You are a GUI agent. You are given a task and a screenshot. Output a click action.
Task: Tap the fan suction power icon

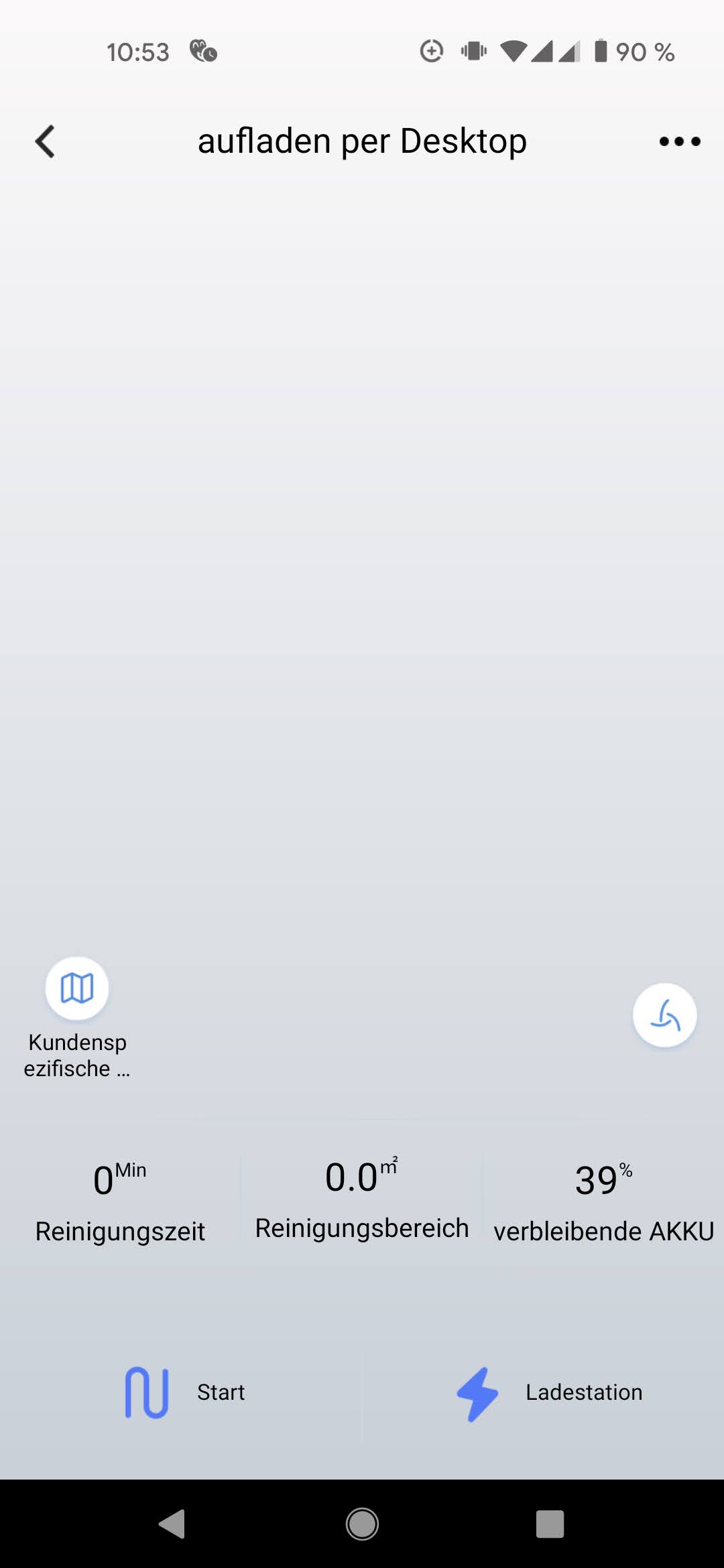click(665, 1015)
